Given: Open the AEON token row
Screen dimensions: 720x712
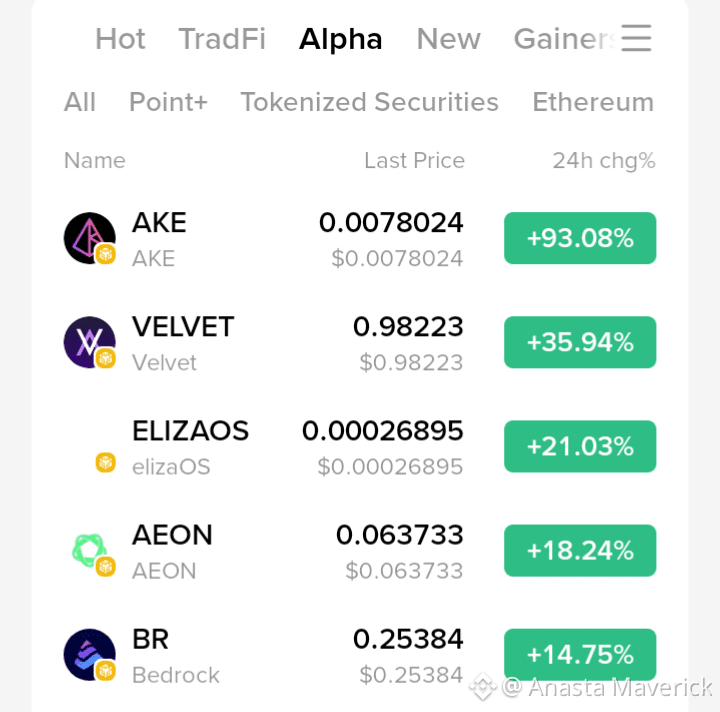Looking at the screenshot, I should (360, 551).
